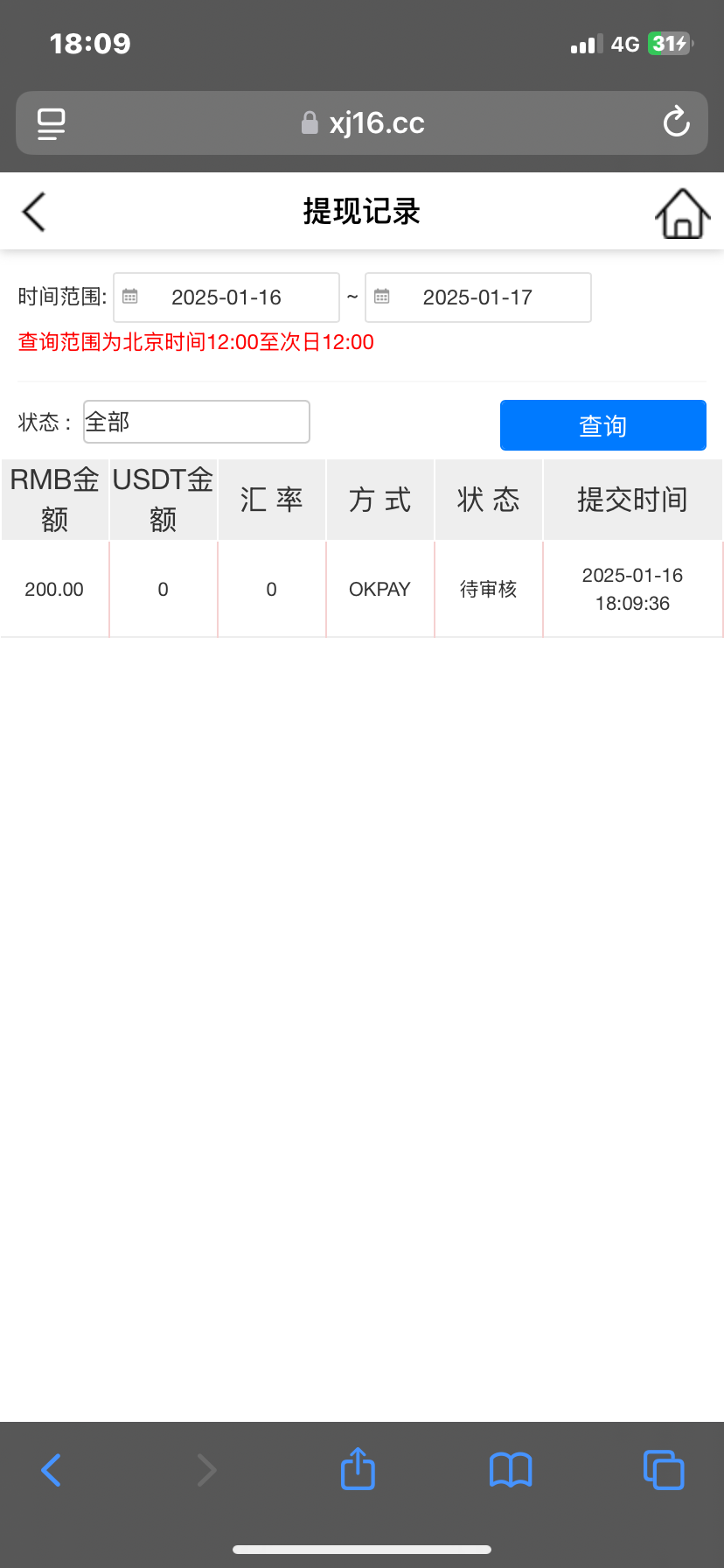Open the 状态 dropdown showing 全部
Image resolution: width=724 pixels, height=1568 pixels.
click(x=197, y=422)
